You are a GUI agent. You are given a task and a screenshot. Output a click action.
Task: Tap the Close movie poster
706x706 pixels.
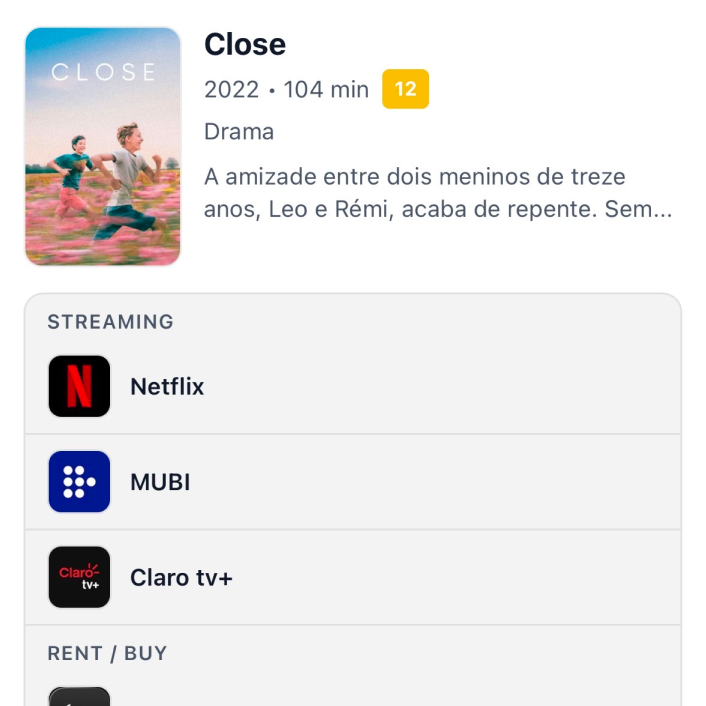(x=102, y=147)
